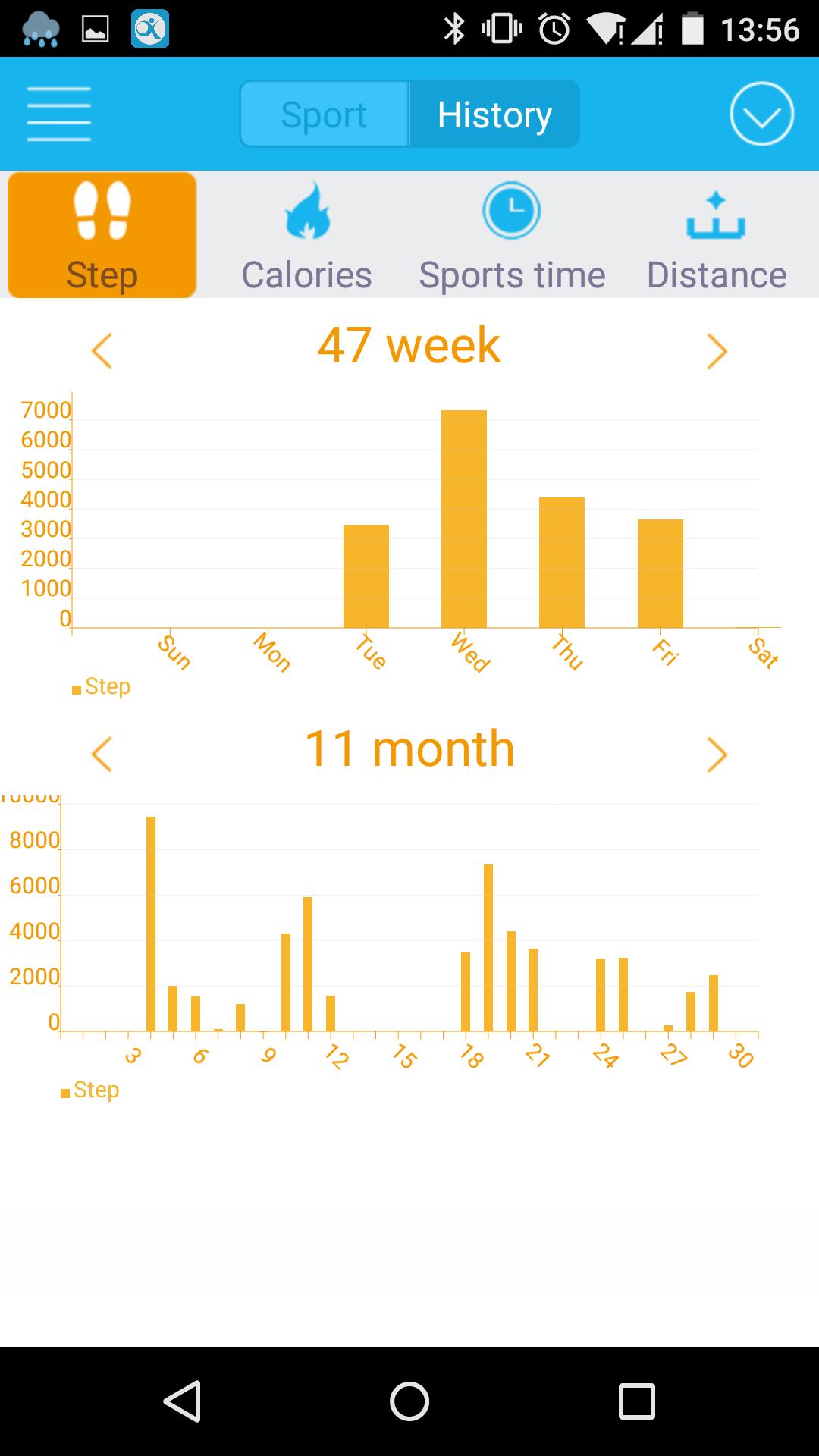The width and height of the screenshot is (819, 1456).
Task: Advance to the week after 47 week
Action: [717, 350]
